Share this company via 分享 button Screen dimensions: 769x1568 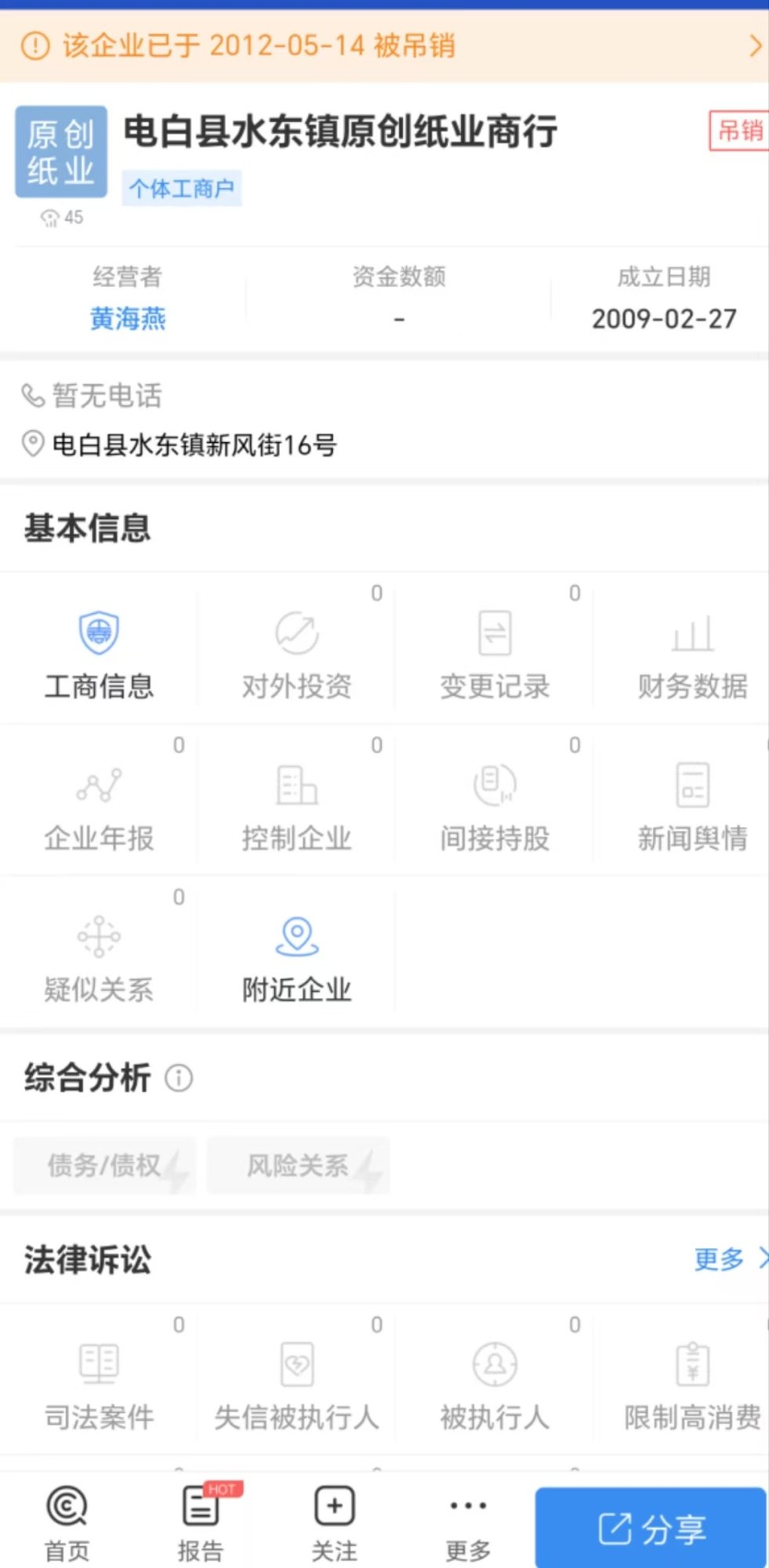pos(651,1528)
